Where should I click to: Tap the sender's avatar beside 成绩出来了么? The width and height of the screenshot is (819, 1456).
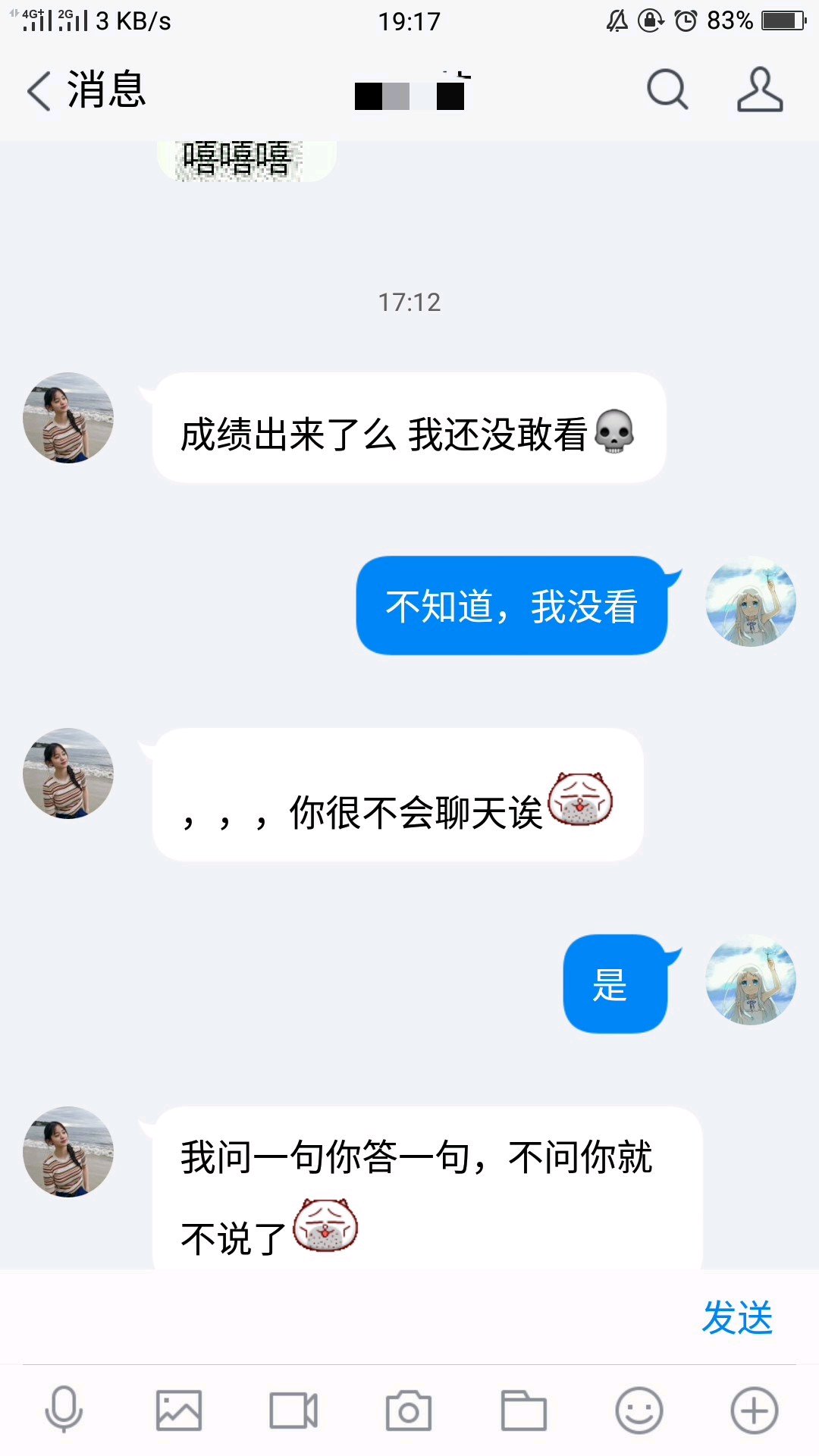click(x=68, y=418)
